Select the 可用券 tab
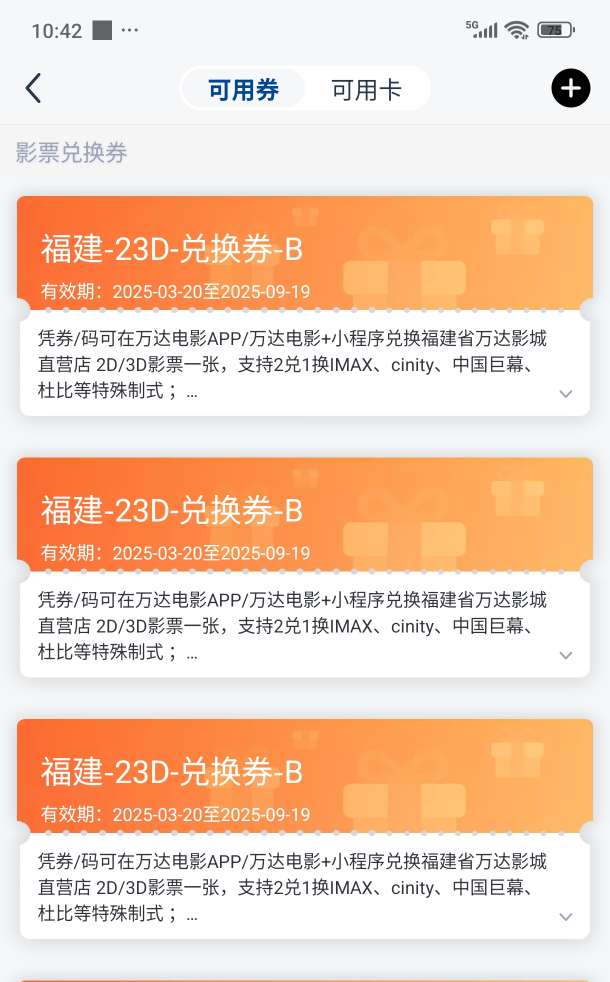Image resolution: width=610 pixels, height=982 pixels. coord(243,89)
